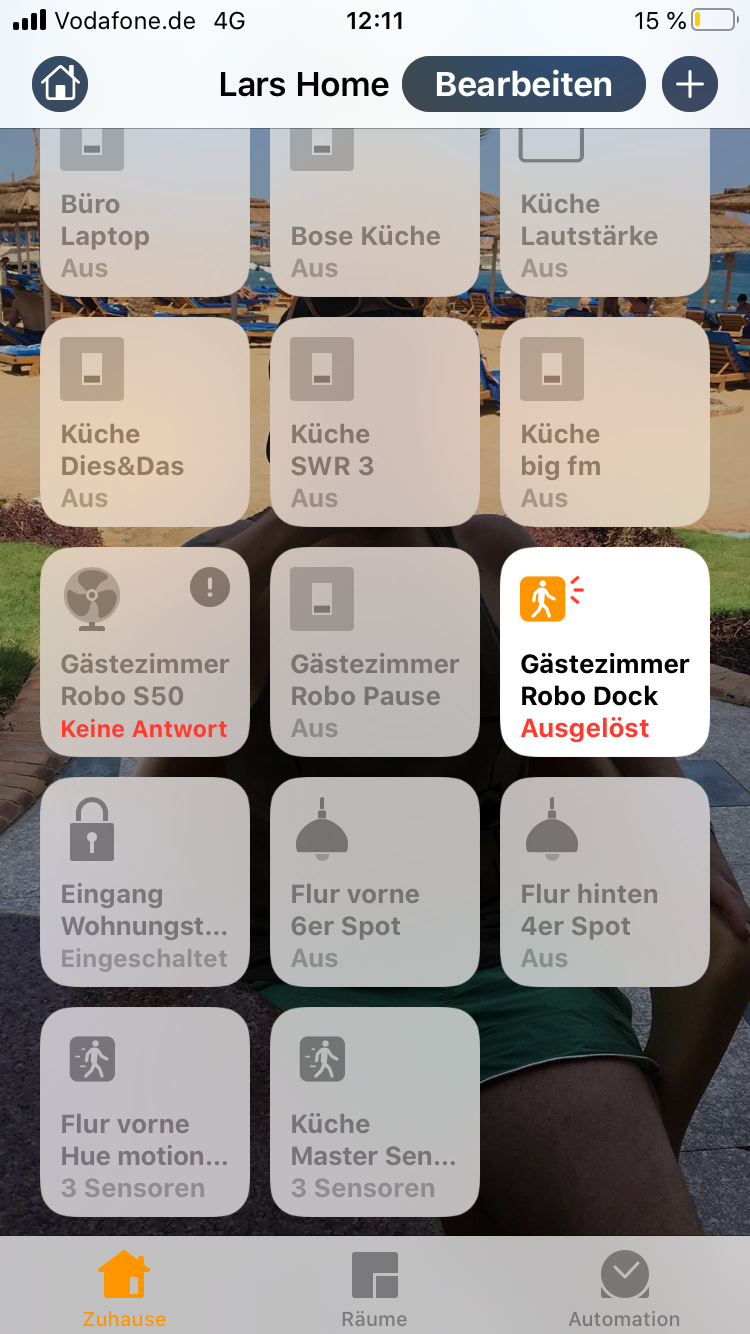The image size is (750, 1334).
Task: Switch to the Räume tab
Action: [x=374, y=1288]
